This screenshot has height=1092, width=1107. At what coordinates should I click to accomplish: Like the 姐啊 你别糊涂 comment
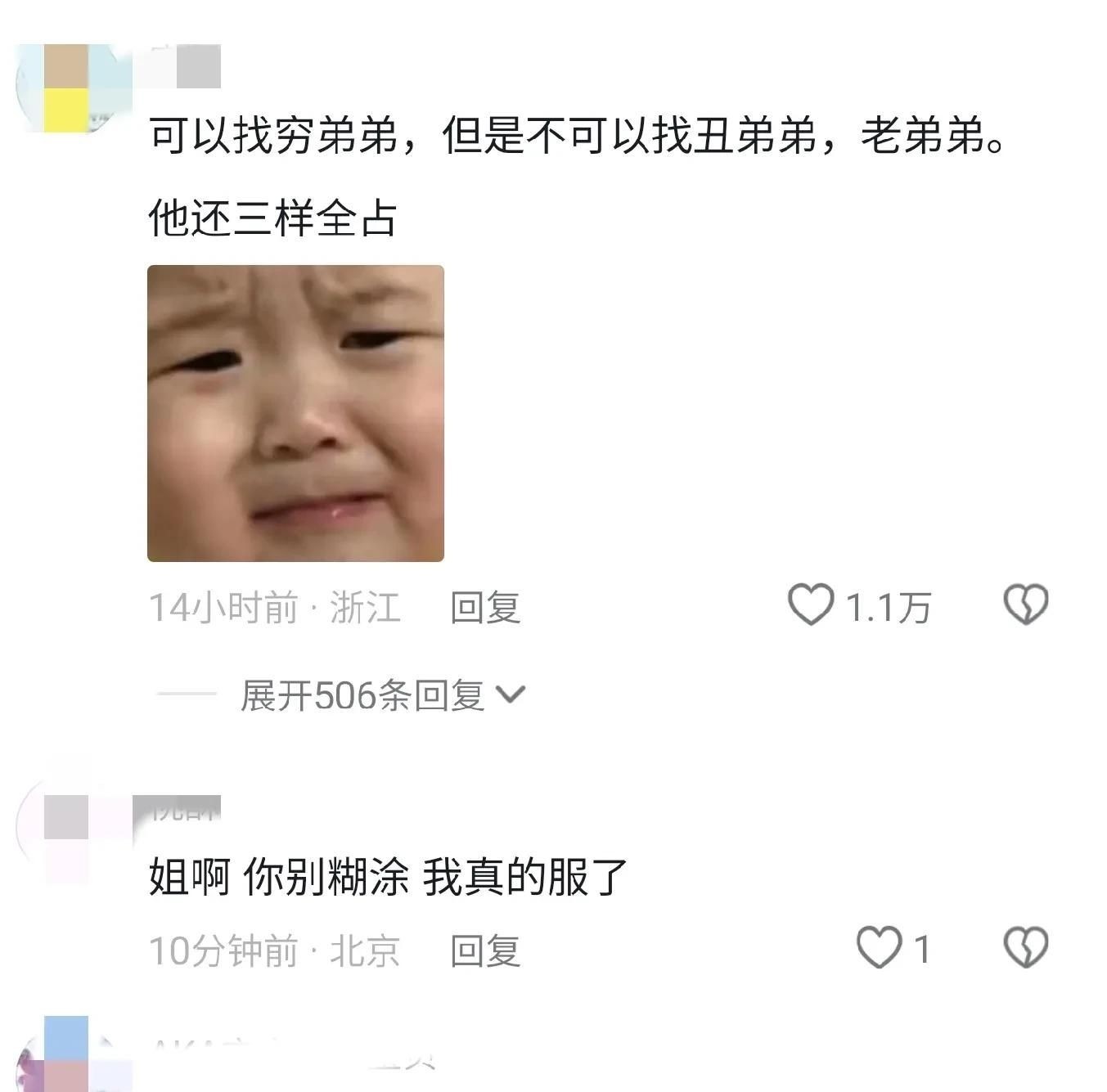tap(879, 948)
